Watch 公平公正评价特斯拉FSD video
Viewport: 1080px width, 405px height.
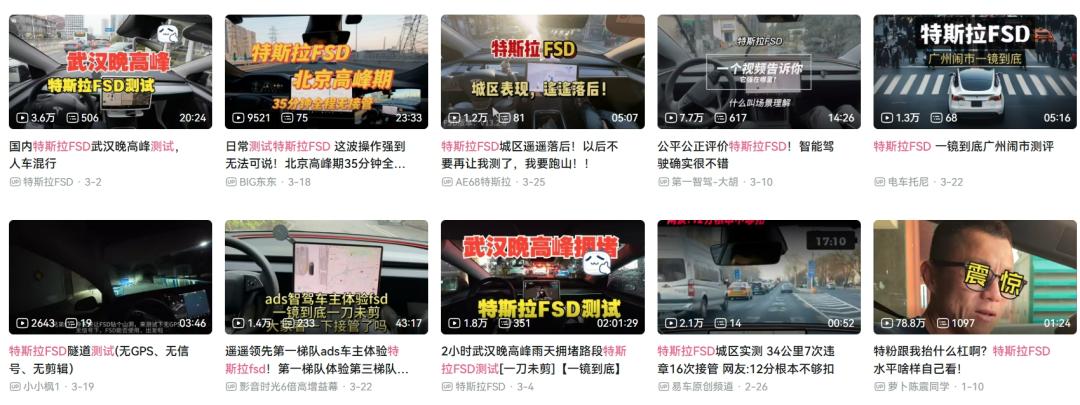(758, 71)
